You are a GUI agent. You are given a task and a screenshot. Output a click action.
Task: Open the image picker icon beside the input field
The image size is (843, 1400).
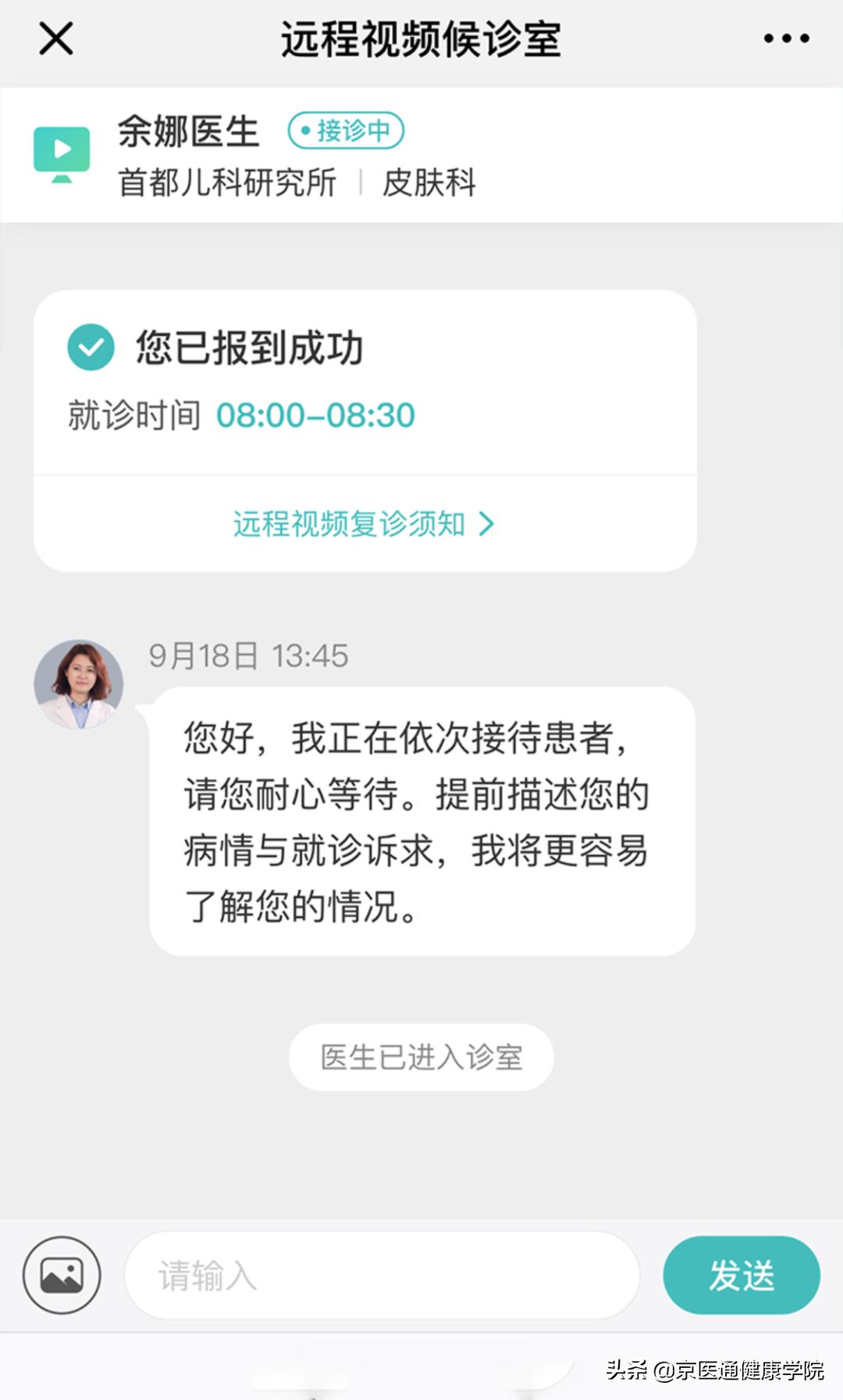62,1274
